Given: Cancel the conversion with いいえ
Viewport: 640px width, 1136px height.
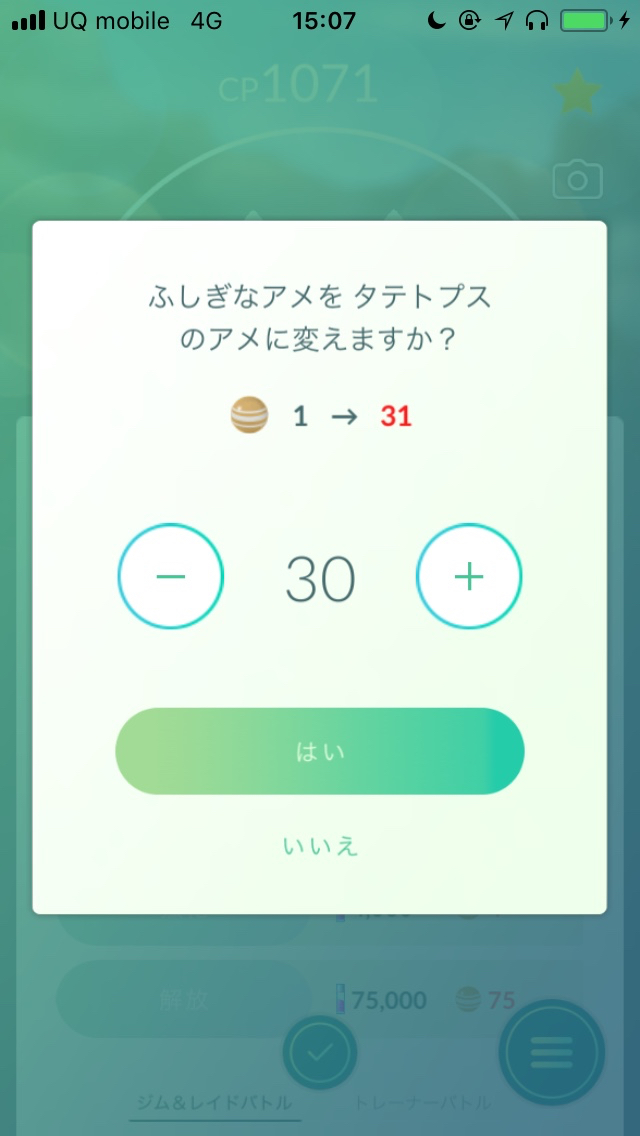Looking at the screenshot, I should (320, 846).
